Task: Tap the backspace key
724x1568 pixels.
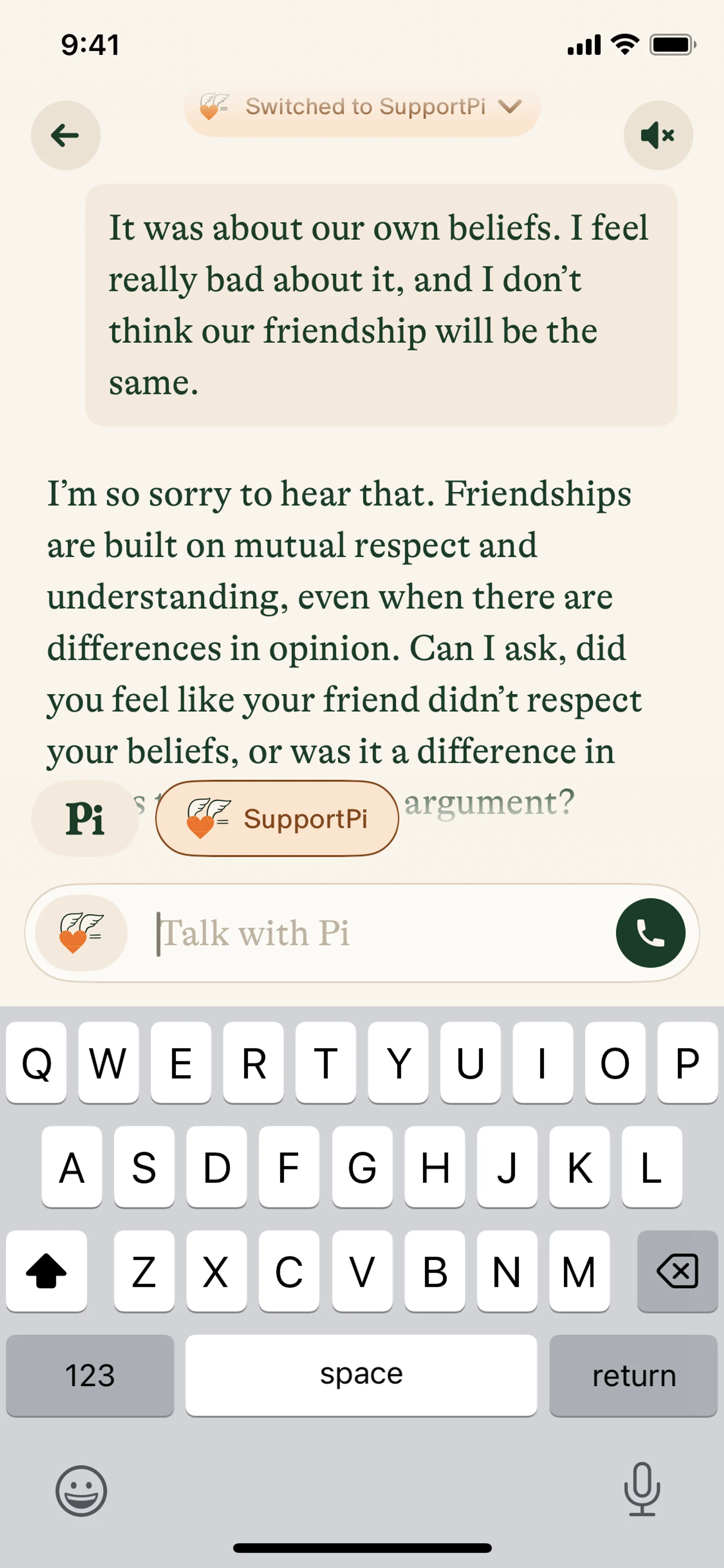Action: tap(676, 1271)
